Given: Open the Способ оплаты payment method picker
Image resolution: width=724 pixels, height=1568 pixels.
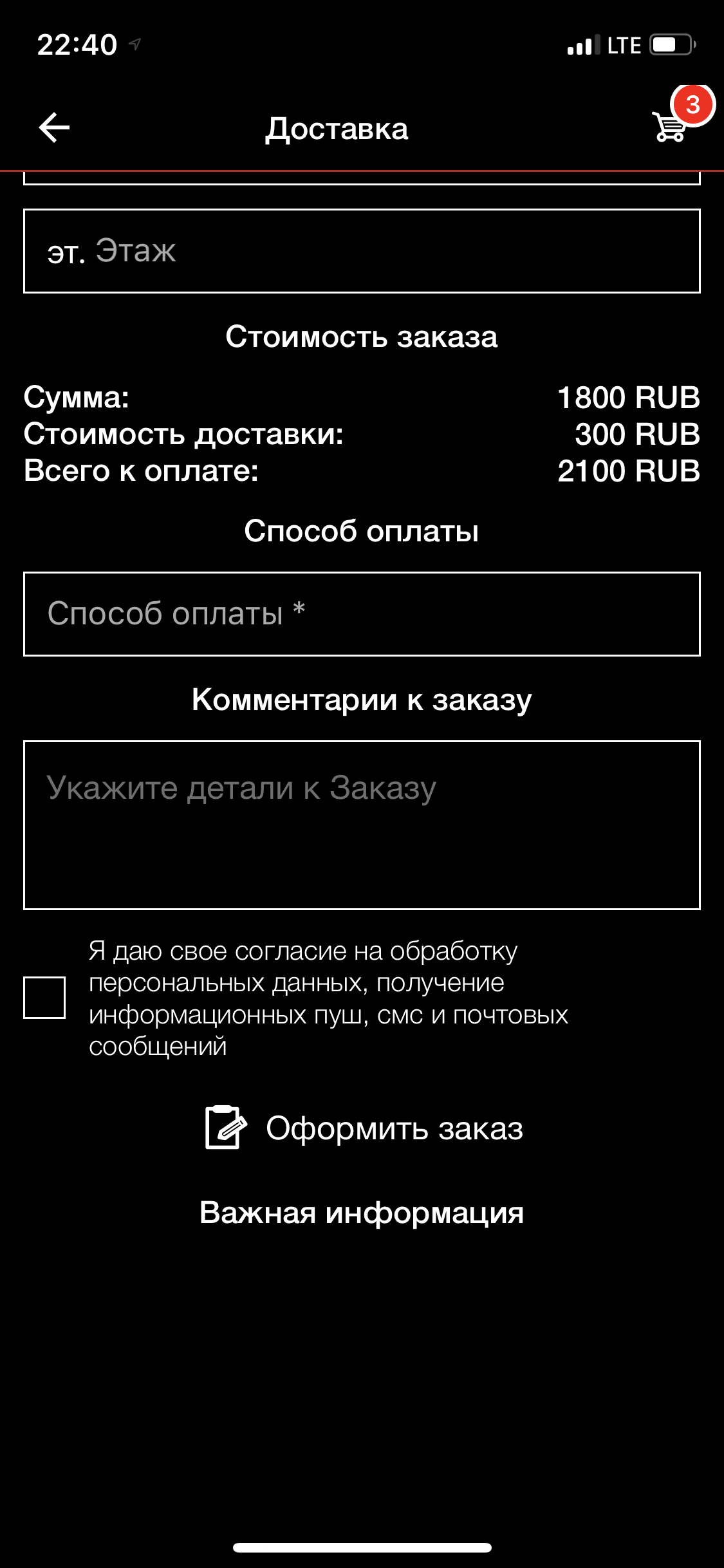Looking at the screenshot, I should pos(362,614).
